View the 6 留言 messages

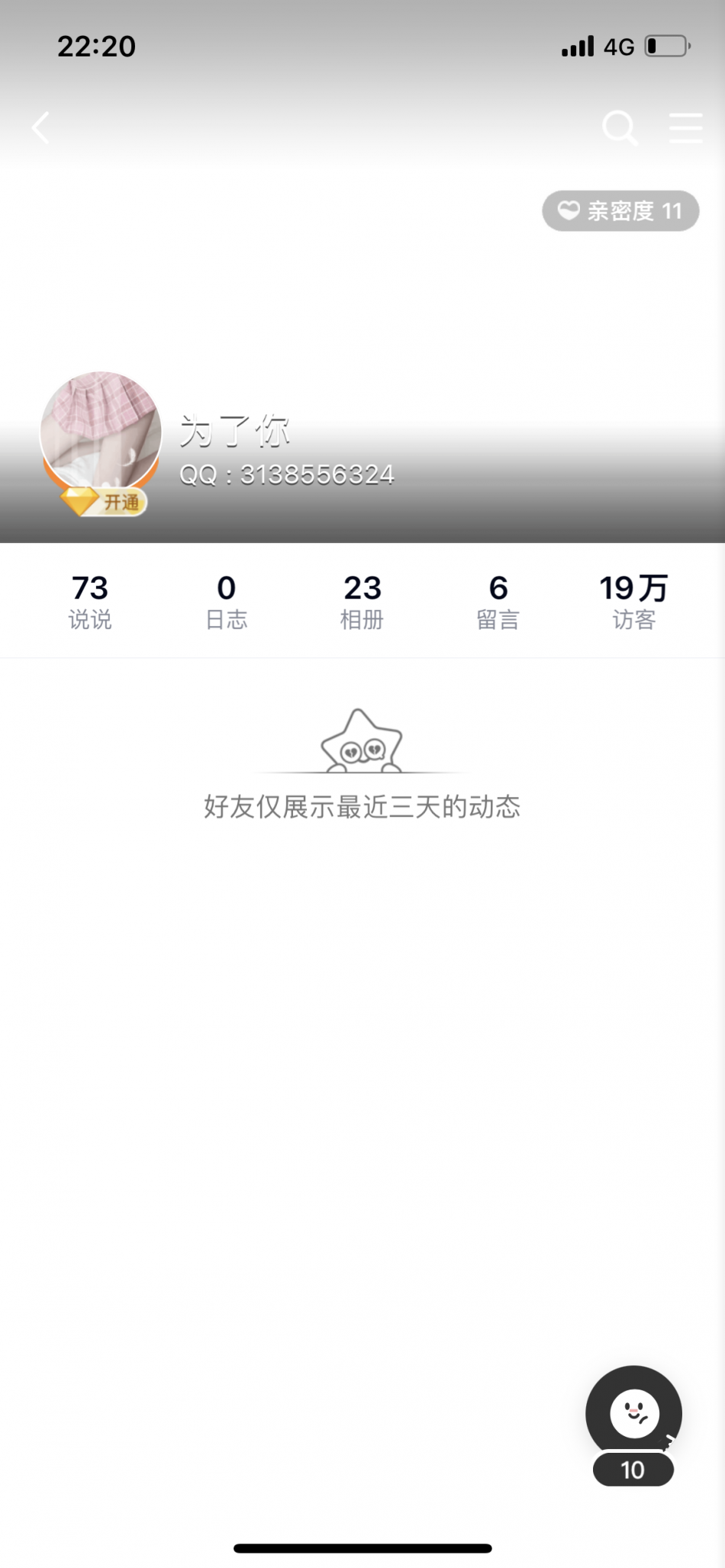click(x=498, y=601)
